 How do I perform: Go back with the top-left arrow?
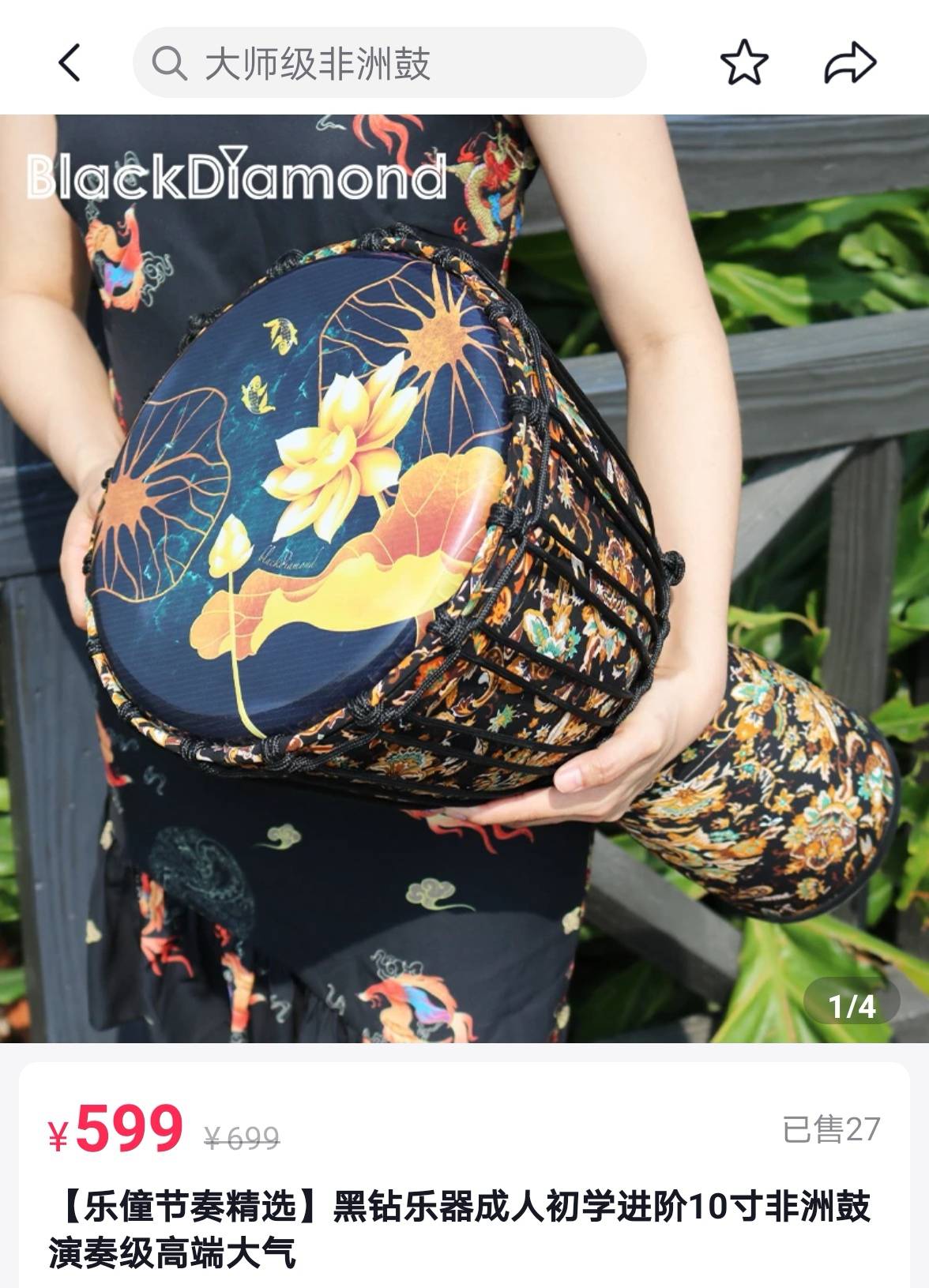[x=70, y=62]
